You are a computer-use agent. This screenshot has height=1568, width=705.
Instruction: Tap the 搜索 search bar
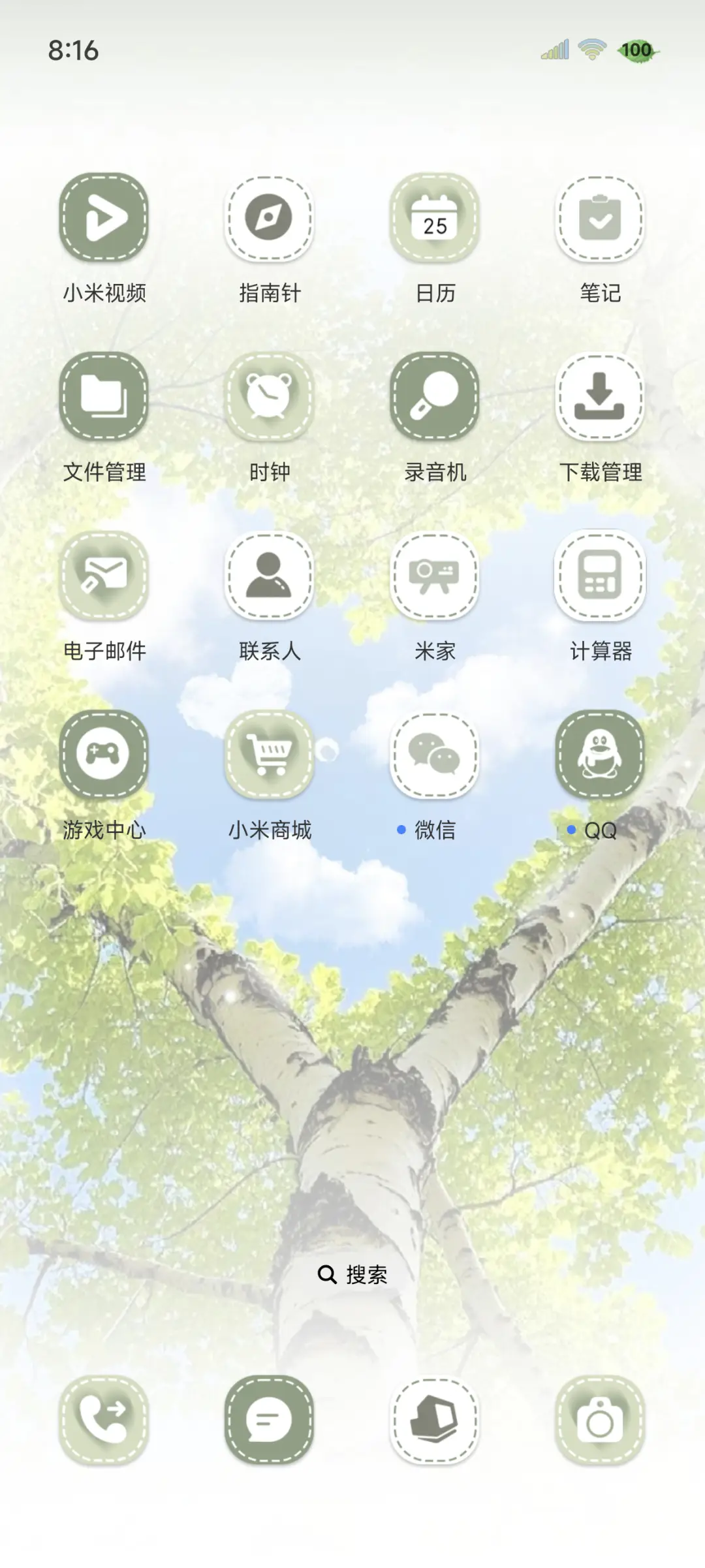352,1275
